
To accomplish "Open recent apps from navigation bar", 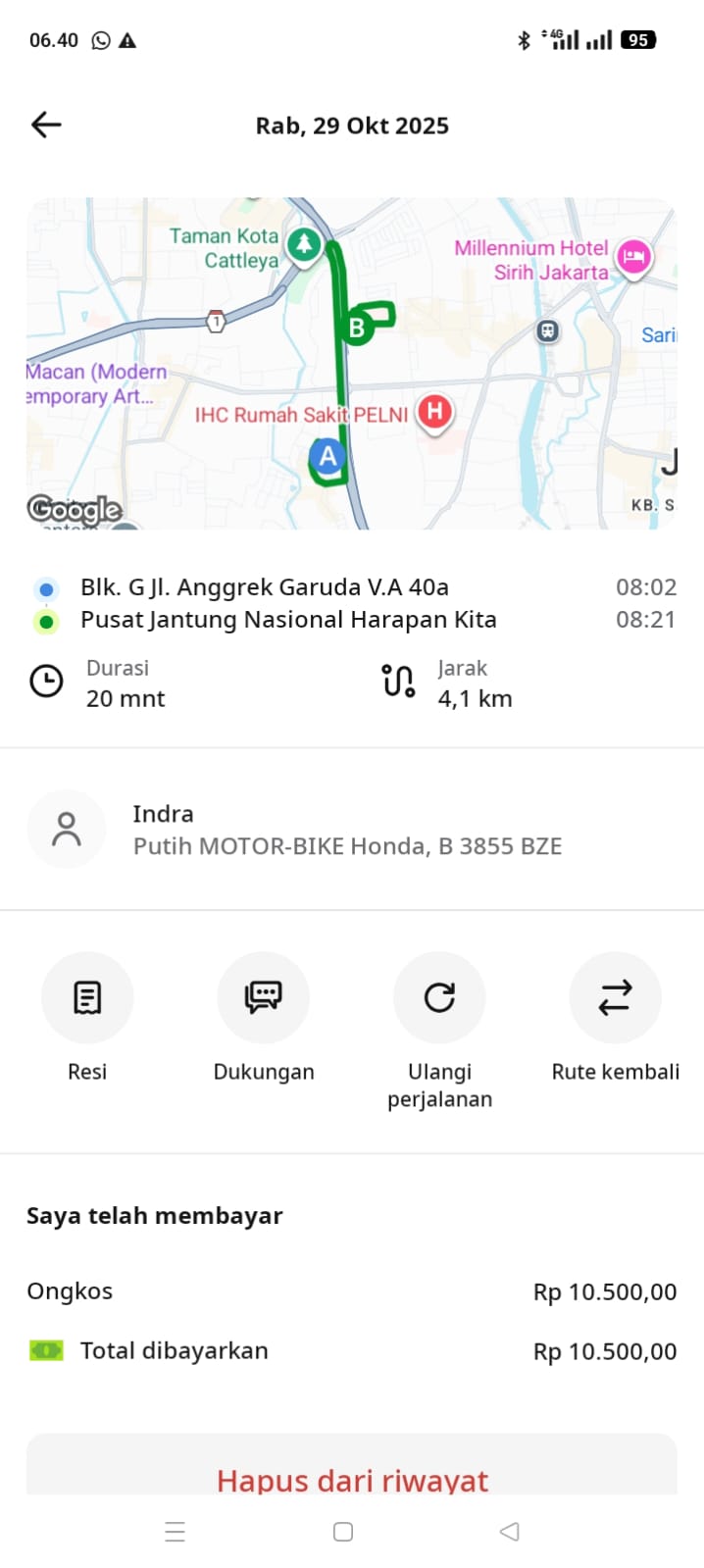I will tap(176, 1532).
